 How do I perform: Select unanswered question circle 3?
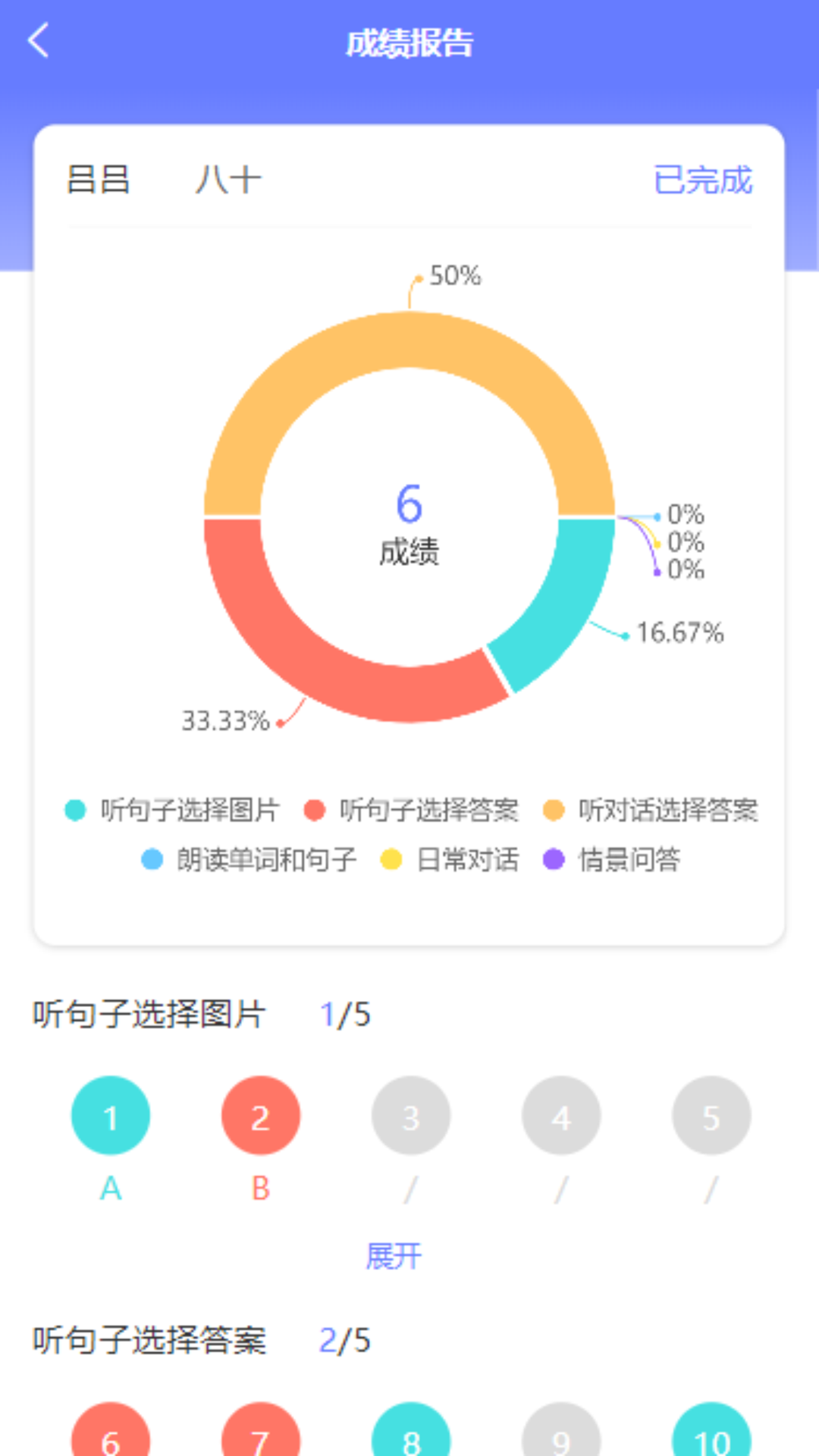pyautogui.click(x=410, y=1115)
